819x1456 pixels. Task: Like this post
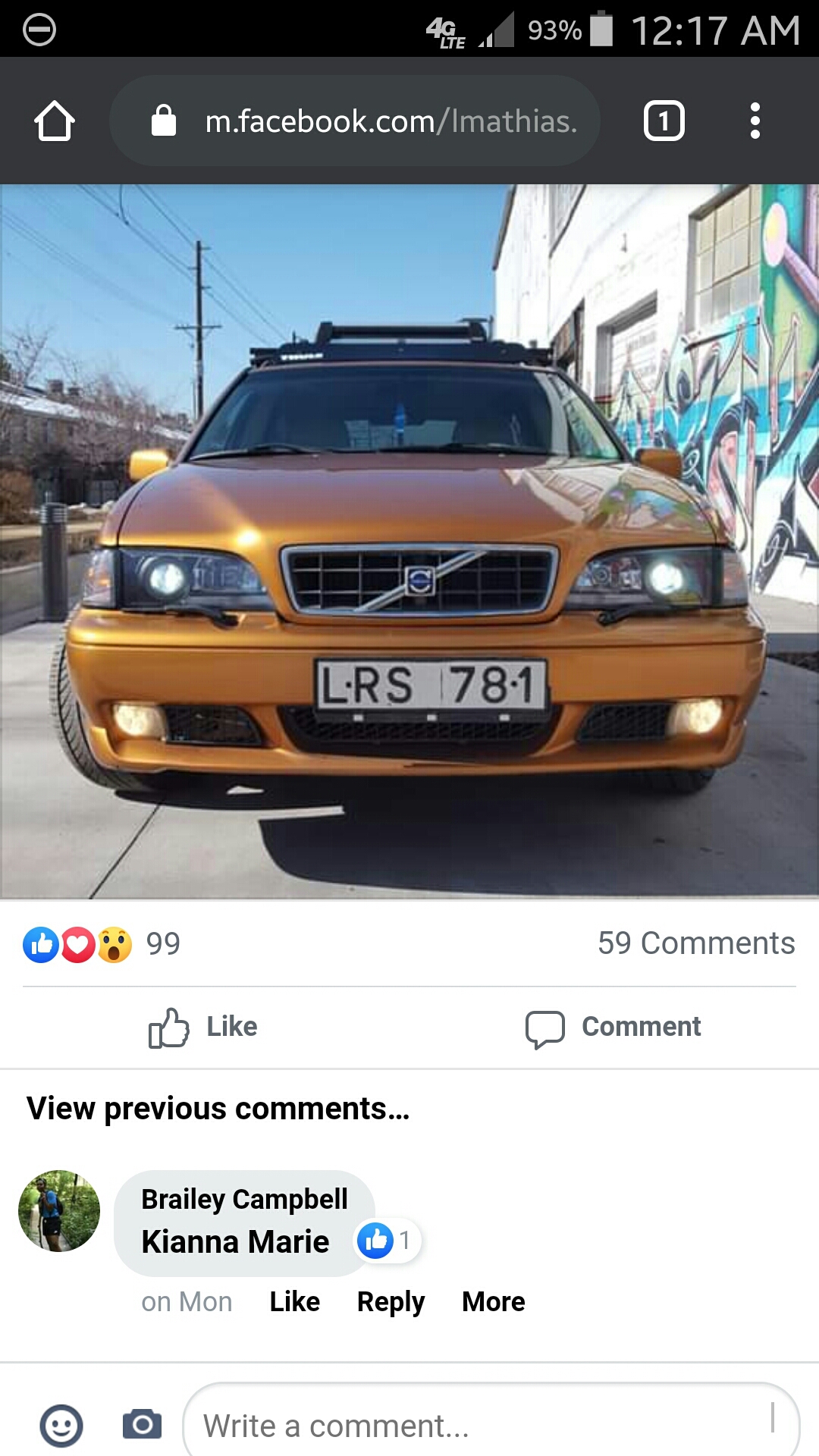coord(203,1027)
